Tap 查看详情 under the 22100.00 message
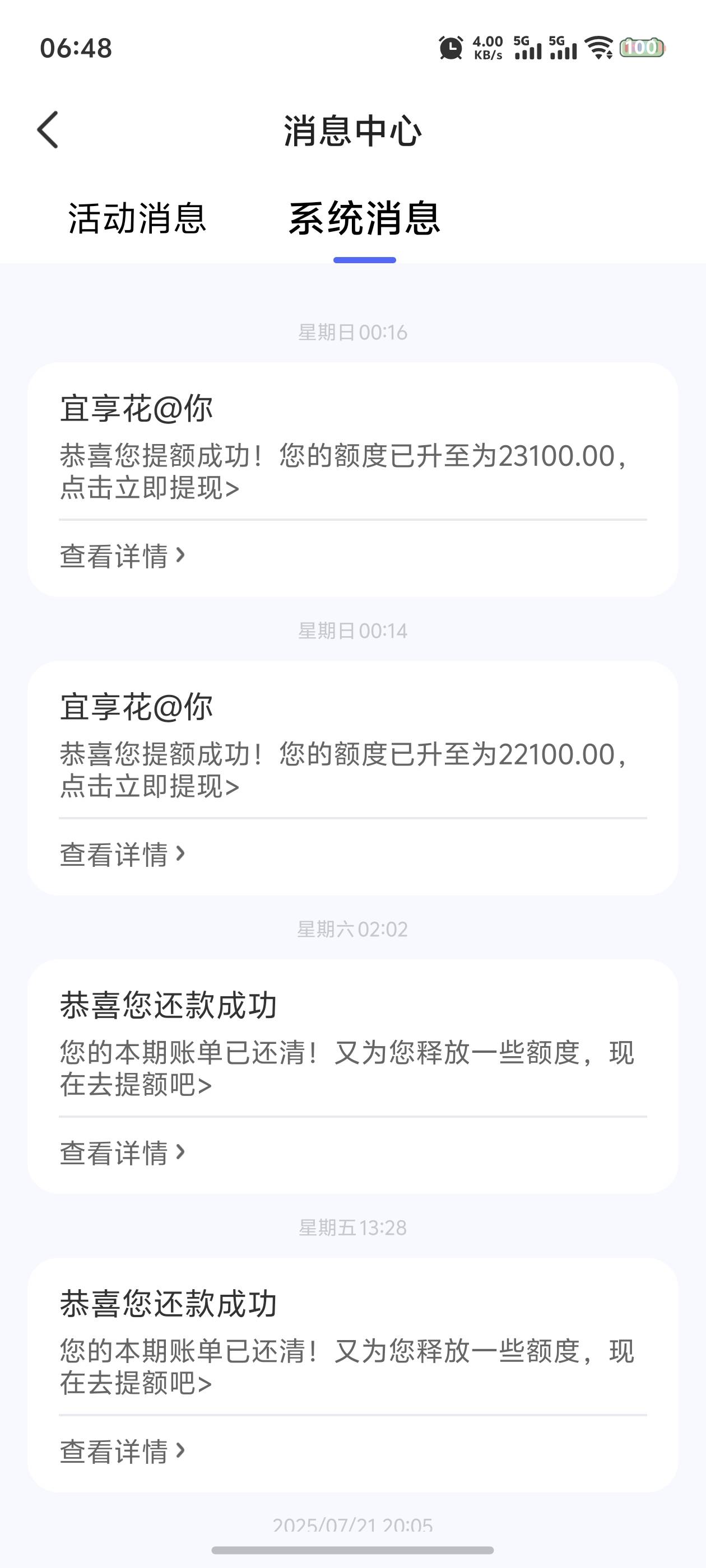706x1568 pixels. [123, 854]
